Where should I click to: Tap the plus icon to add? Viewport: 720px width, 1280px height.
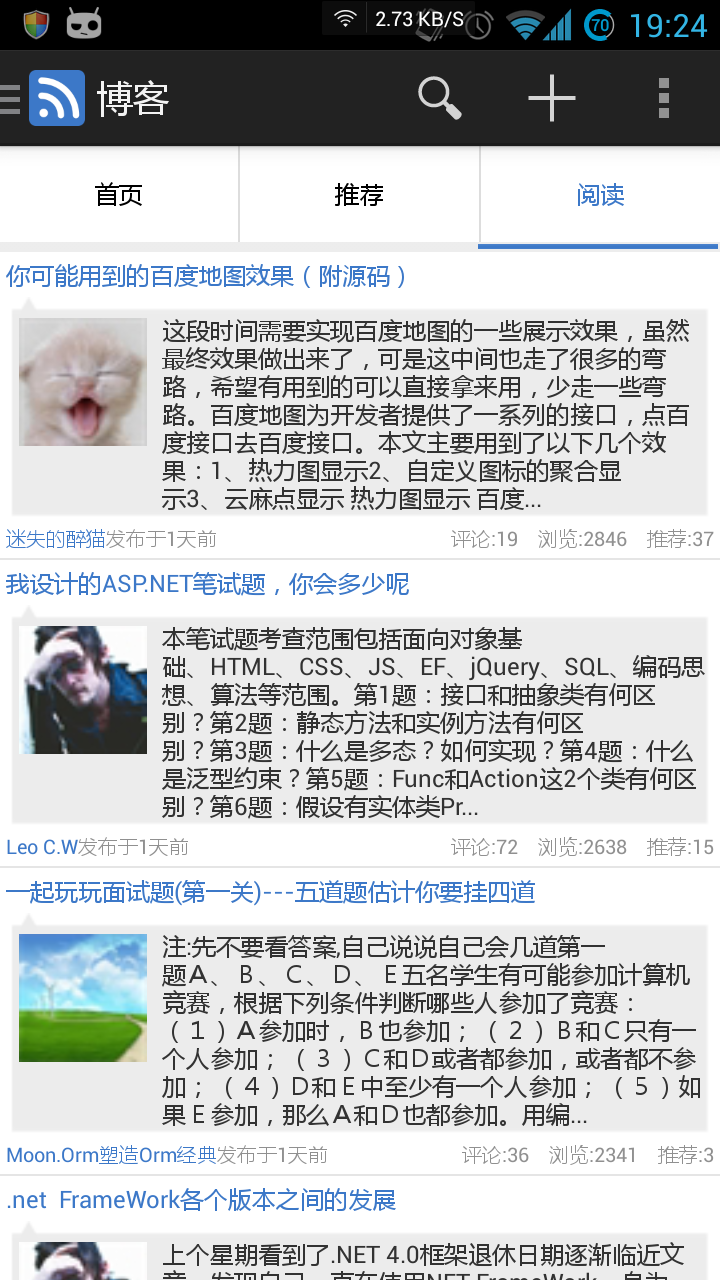tap(552, 98)
